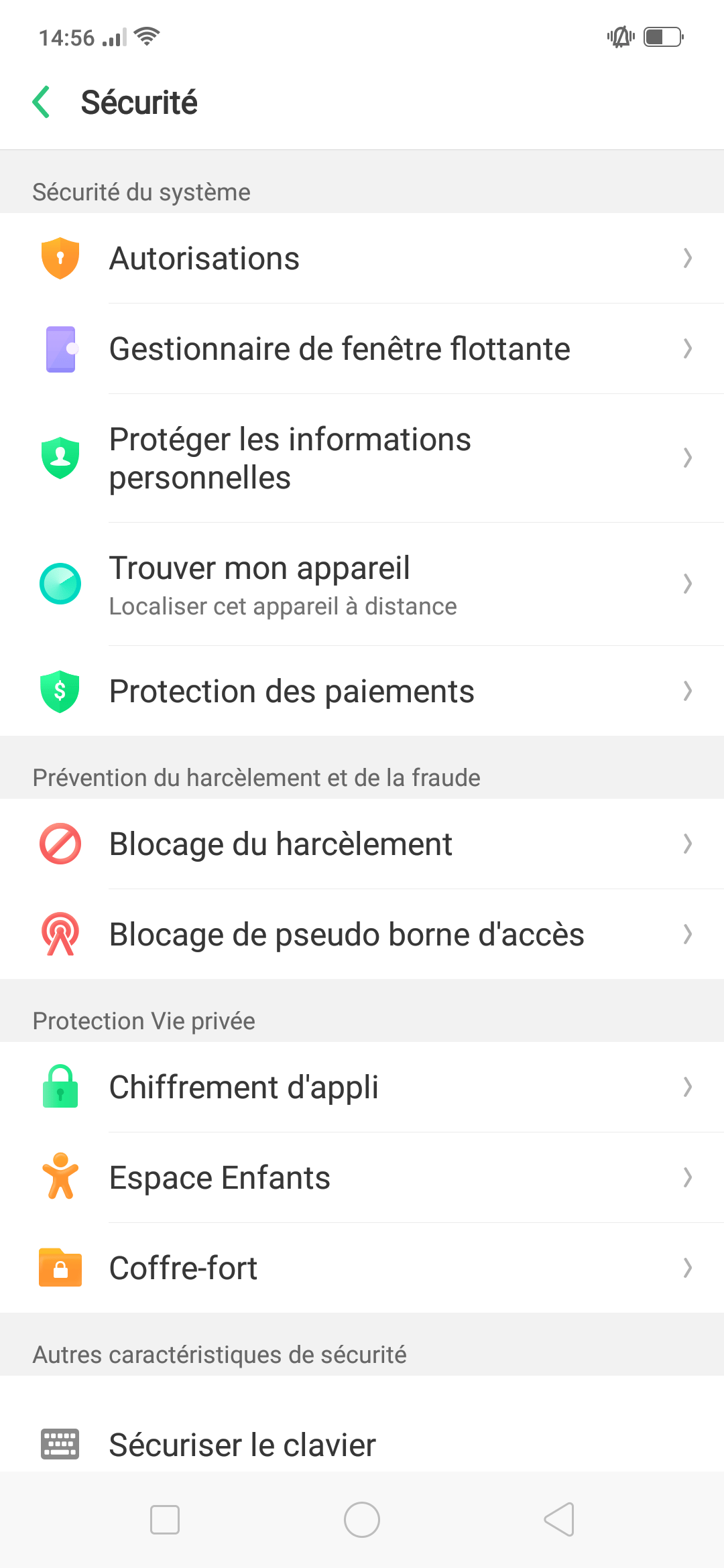
Task: Tap the Blocage du harcèlement red icon
Action: coord(60,844)
